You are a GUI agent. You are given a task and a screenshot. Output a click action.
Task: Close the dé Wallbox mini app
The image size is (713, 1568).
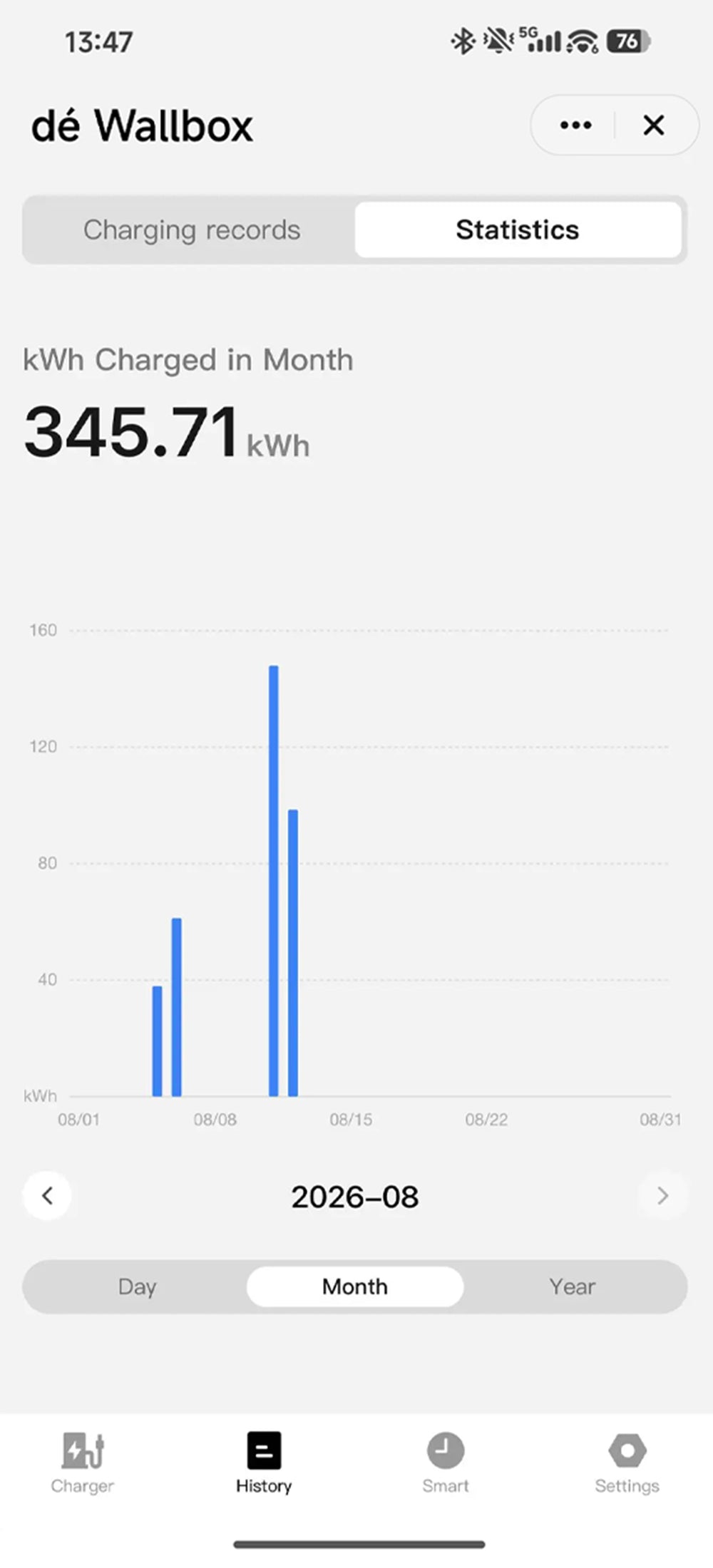[654, 125]
